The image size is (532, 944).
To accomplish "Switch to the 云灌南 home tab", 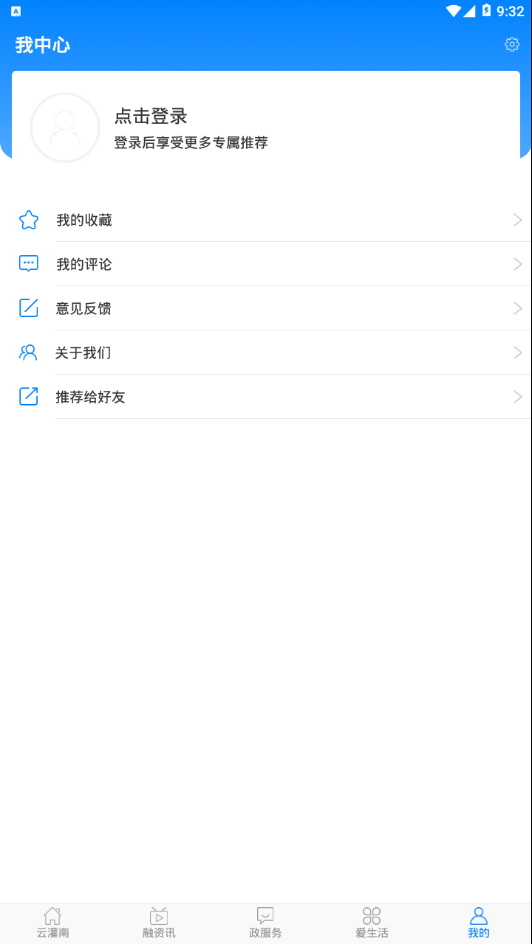I will tap(53, 924).
